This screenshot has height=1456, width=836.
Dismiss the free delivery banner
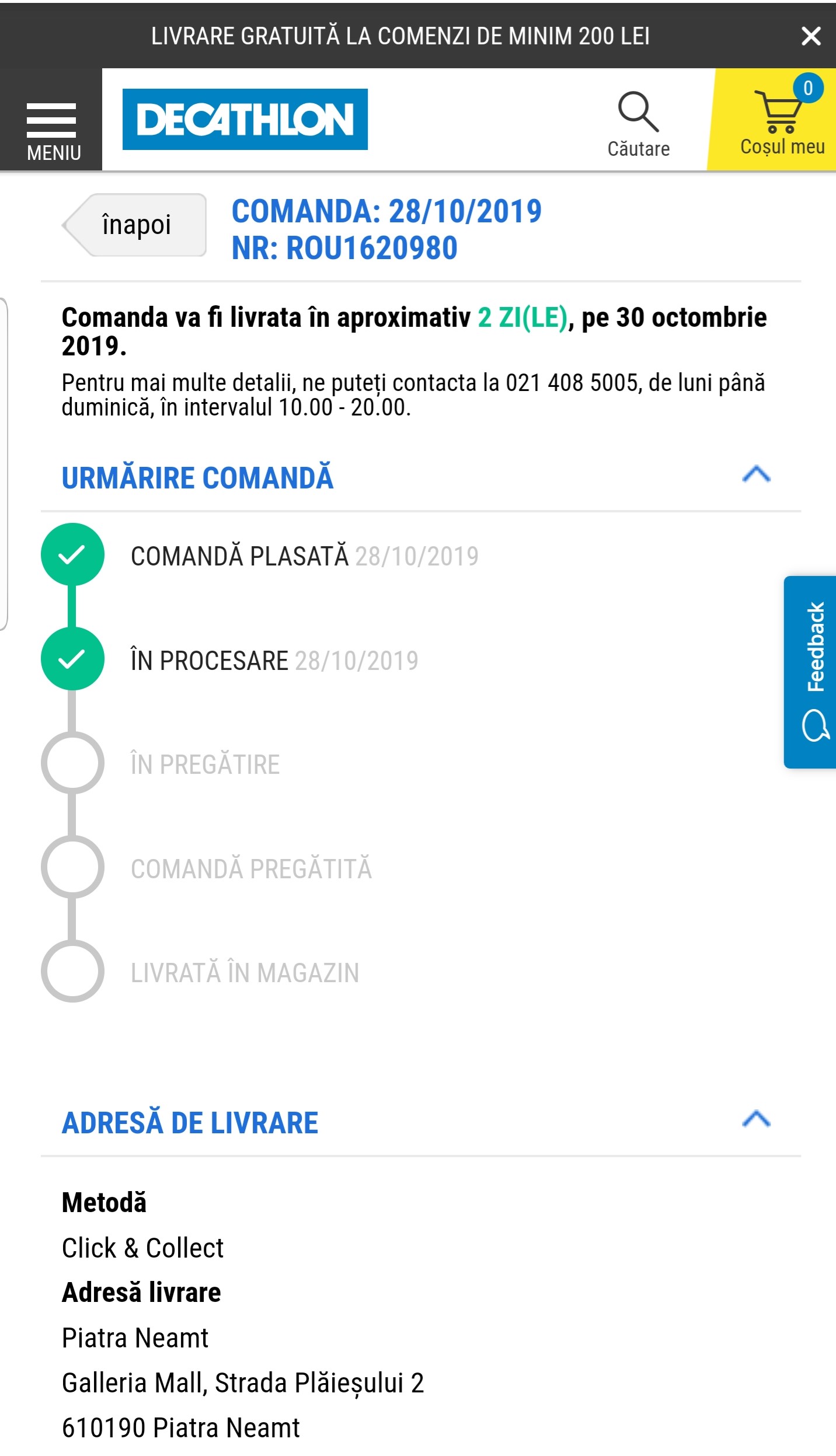coord(810,36)
